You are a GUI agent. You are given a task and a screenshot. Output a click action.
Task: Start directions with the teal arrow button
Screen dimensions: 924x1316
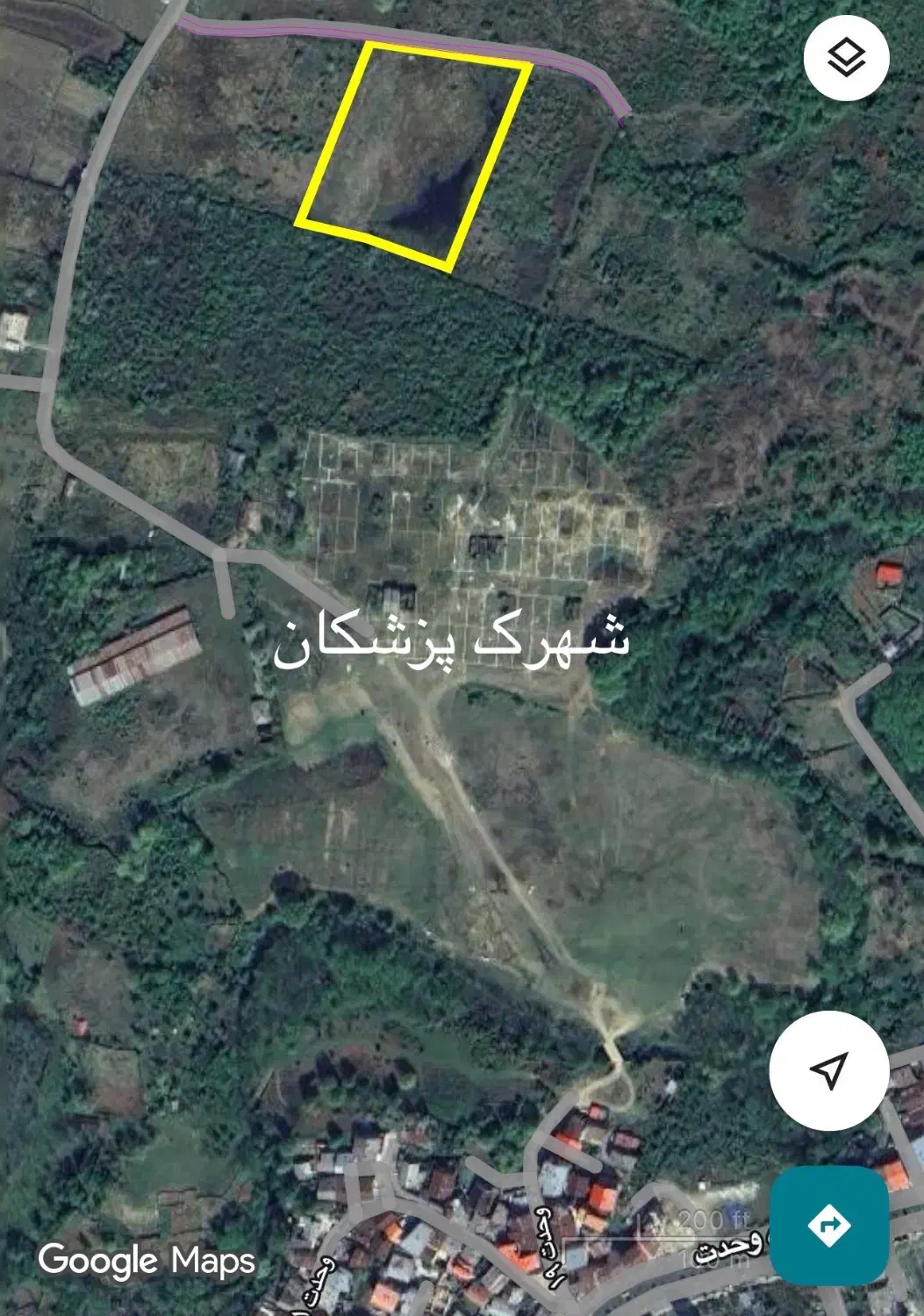pyautogui.click(x=829, y=1224)
